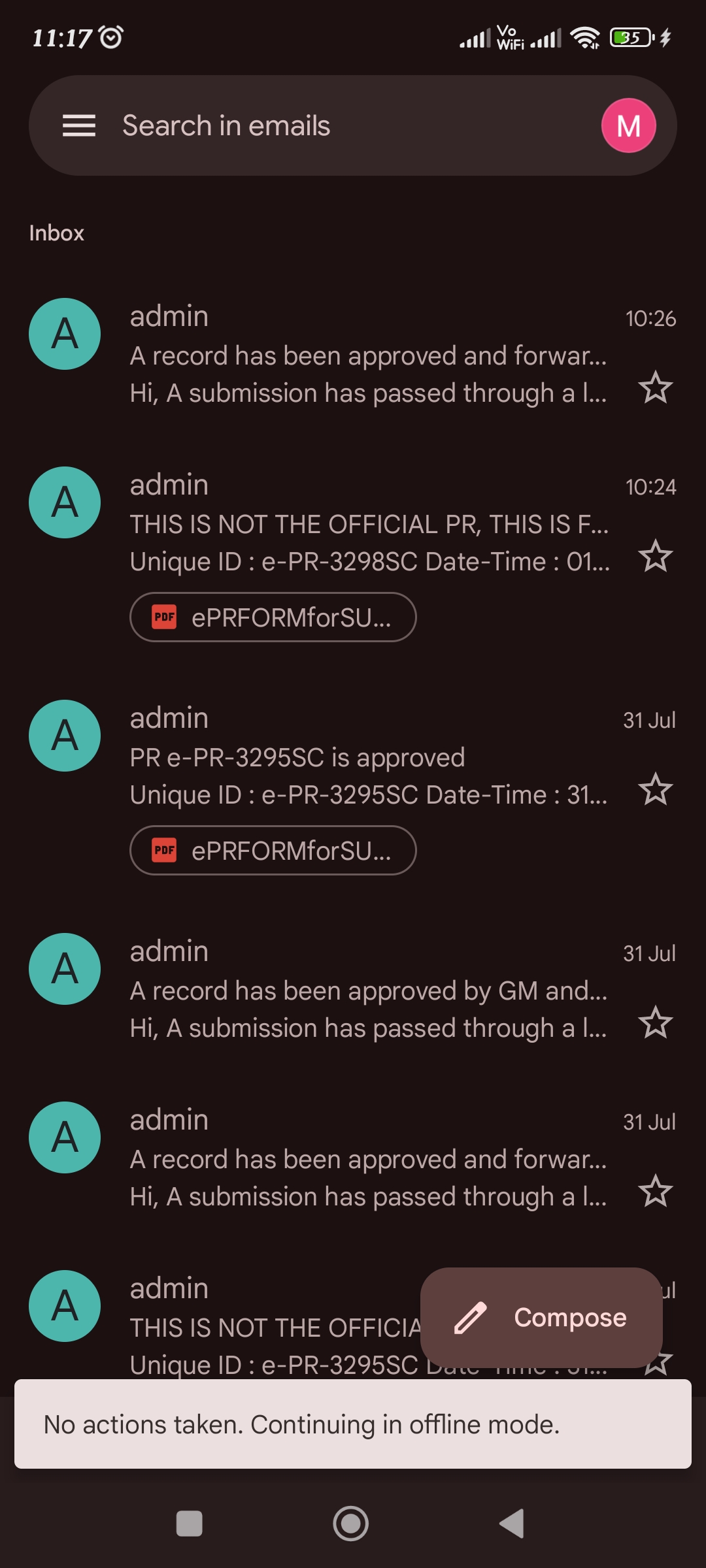Star the email received at 10:26
The height and width of the screenshot is (1568, 706).
click(655, 387)
